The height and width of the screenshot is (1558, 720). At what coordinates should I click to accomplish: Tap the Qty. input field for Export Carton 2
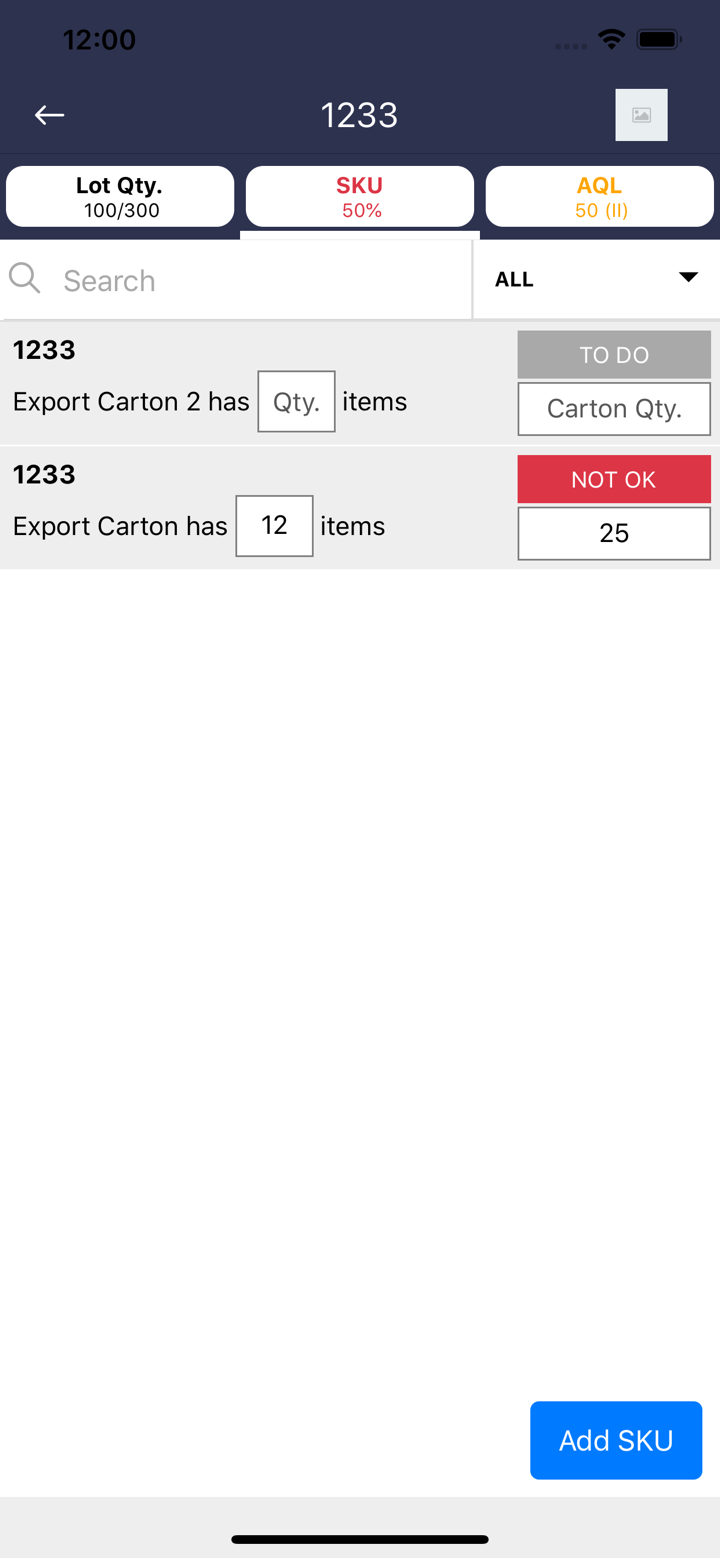click(x=296, y=401)
